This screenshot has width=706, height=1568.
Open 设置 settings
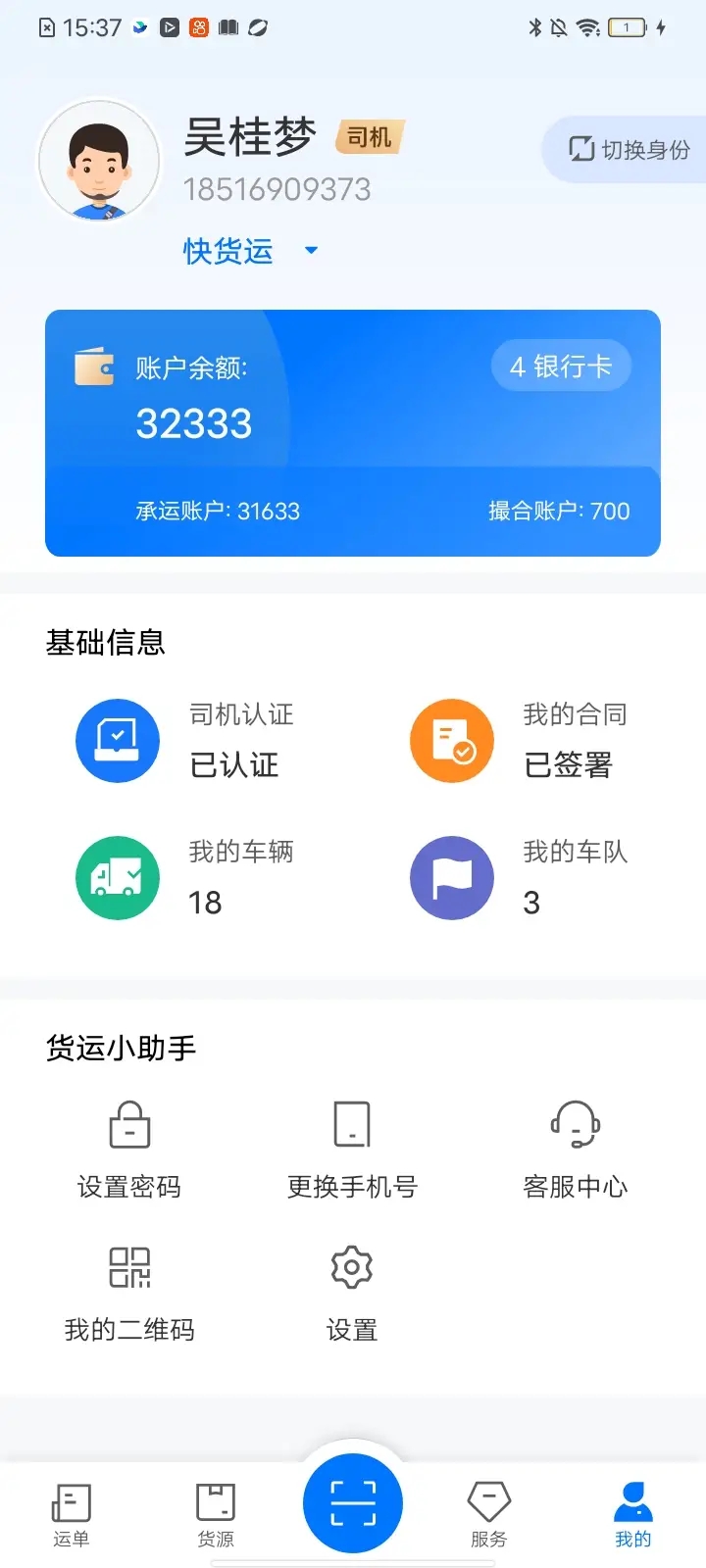click(352, 1294)
